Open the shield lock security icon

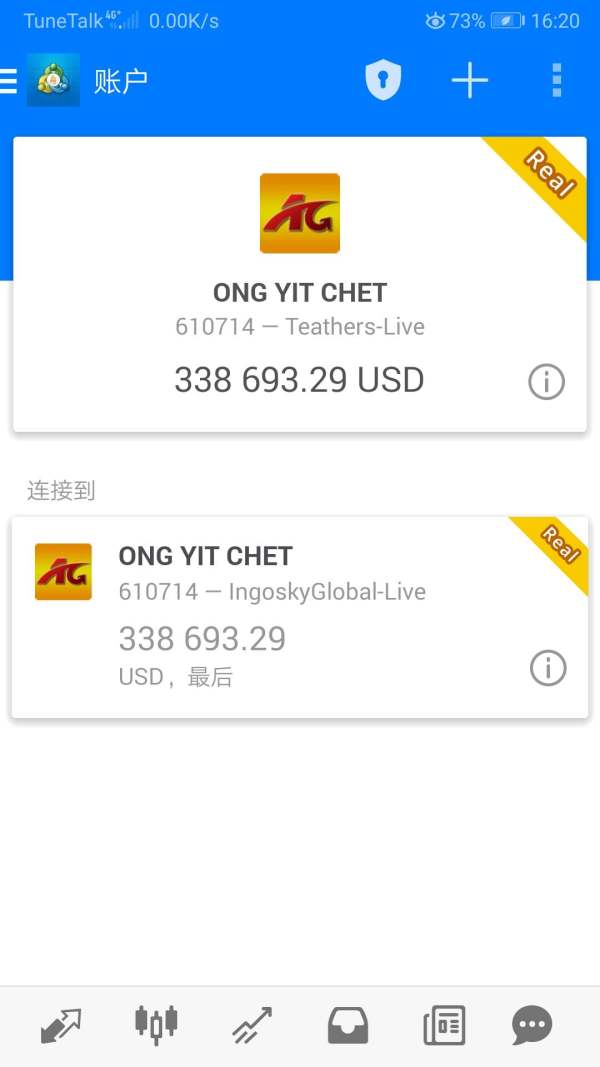pos(383,81)
